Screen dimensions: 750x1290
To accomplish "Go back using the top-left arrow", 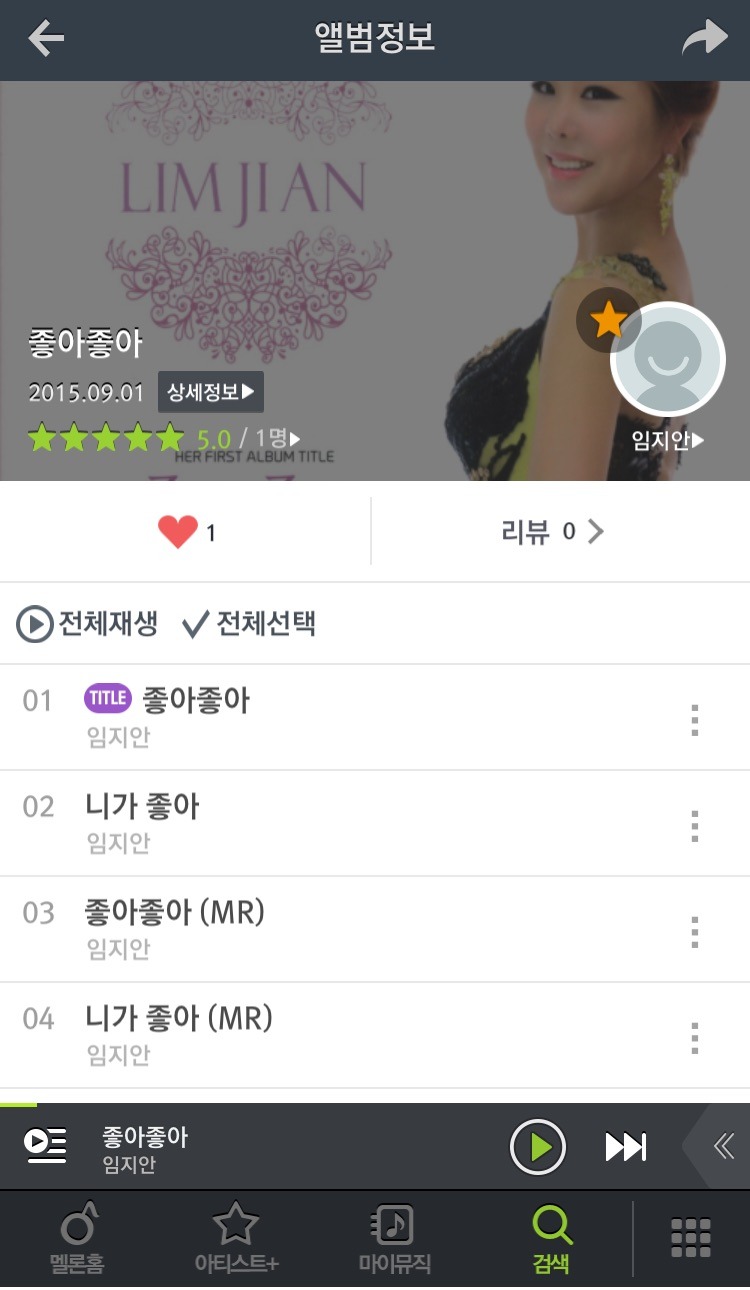I will (x=46, y=39).
